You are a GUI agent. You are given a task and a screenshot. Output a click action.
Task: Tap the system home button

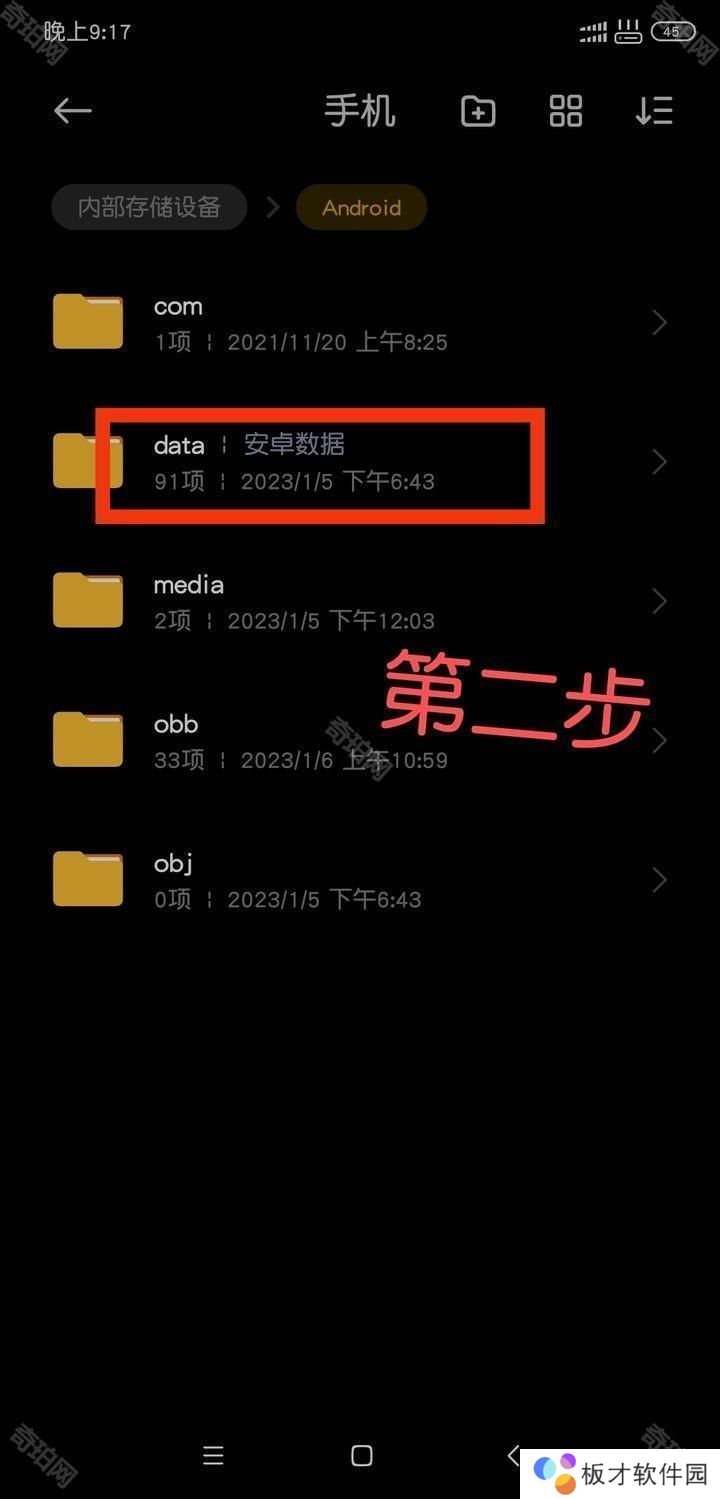tap(362, 1455)
